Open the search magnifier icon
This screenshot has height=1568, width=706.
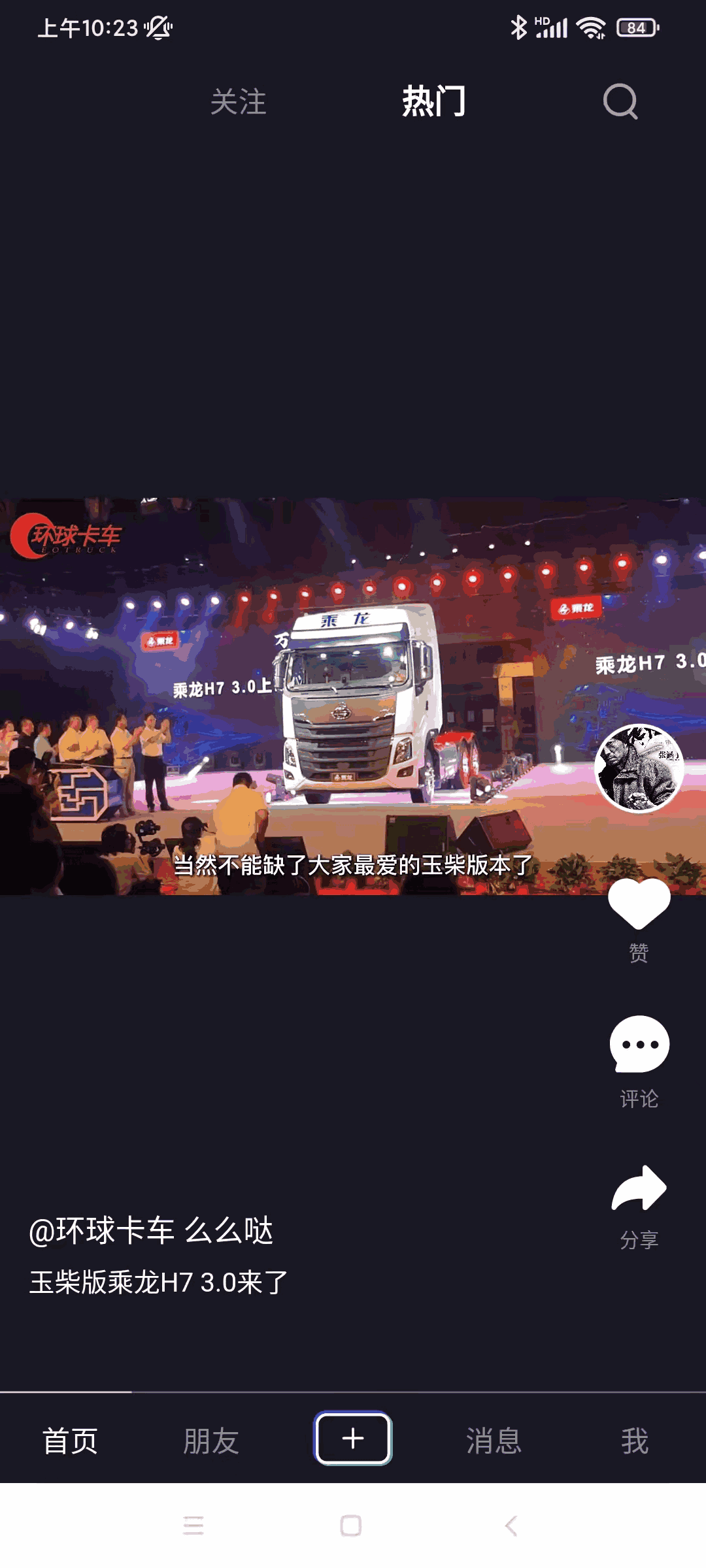[620, 102]
